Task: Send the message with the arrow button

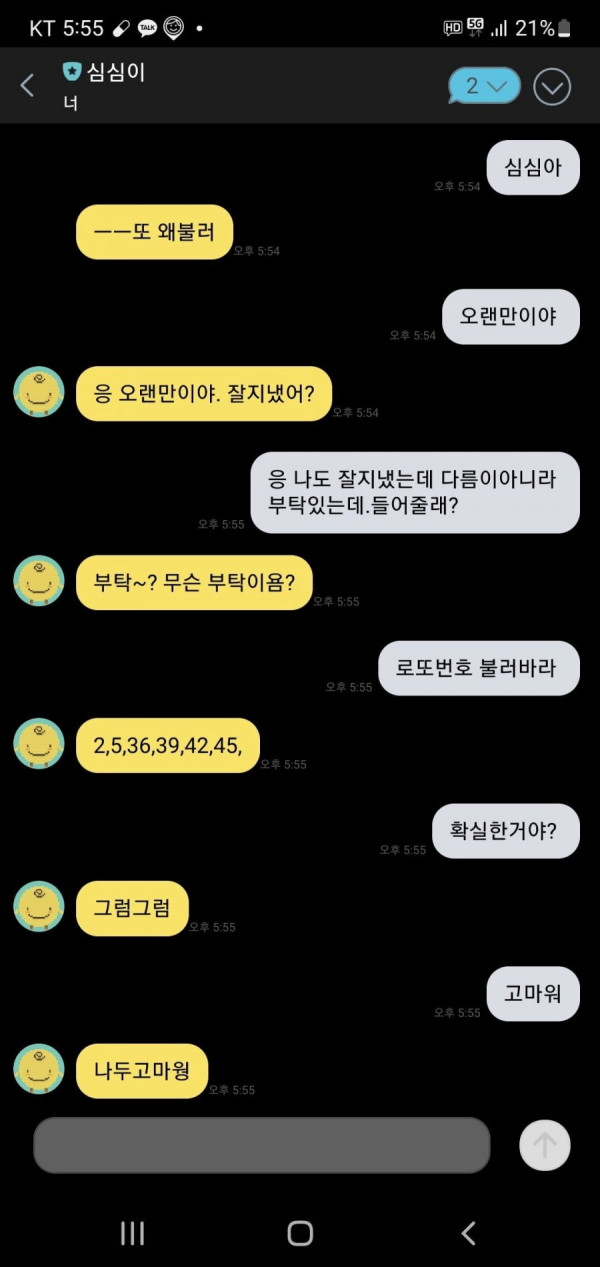Action: click(545, 1145)
